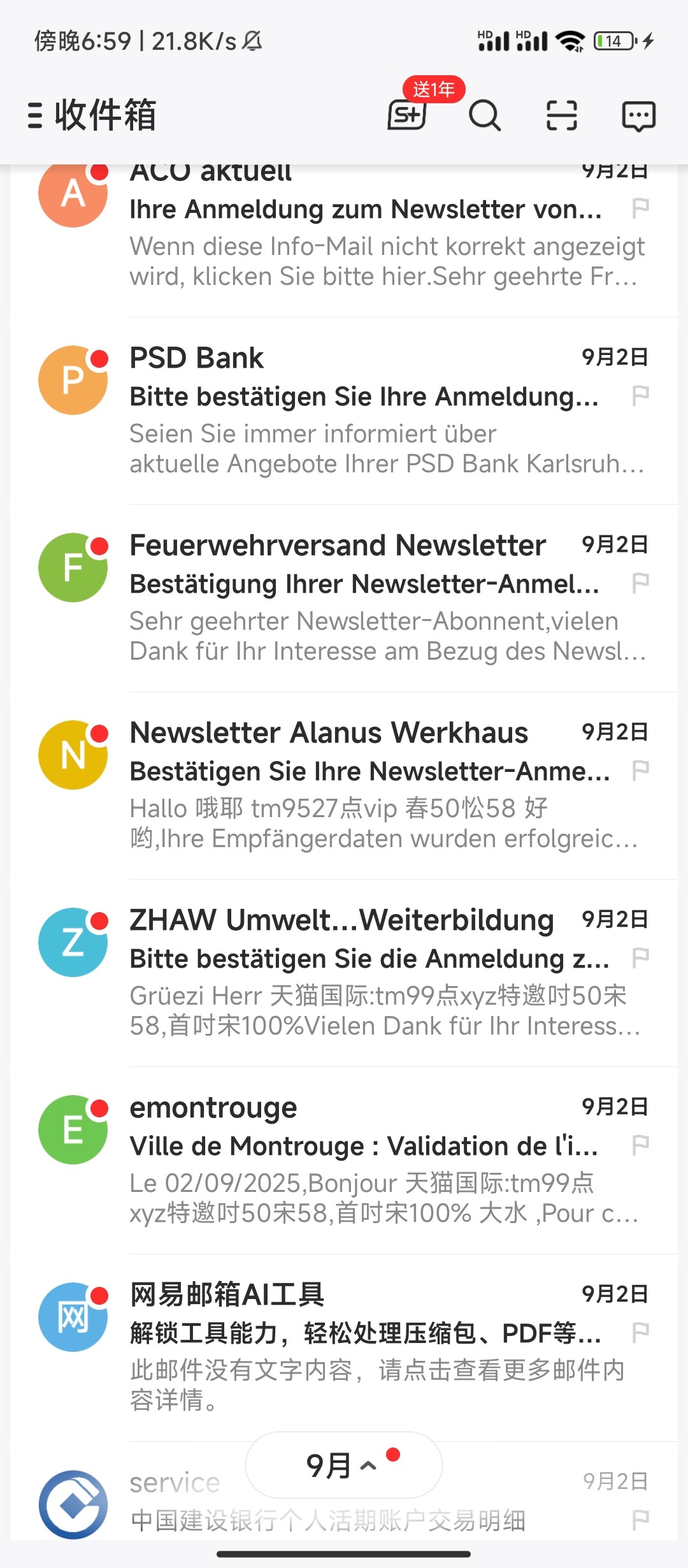The height and width of the screenshot is (1568, 688).
Task: Open the scan icon in the toolbar
Action: pos(562,115)
